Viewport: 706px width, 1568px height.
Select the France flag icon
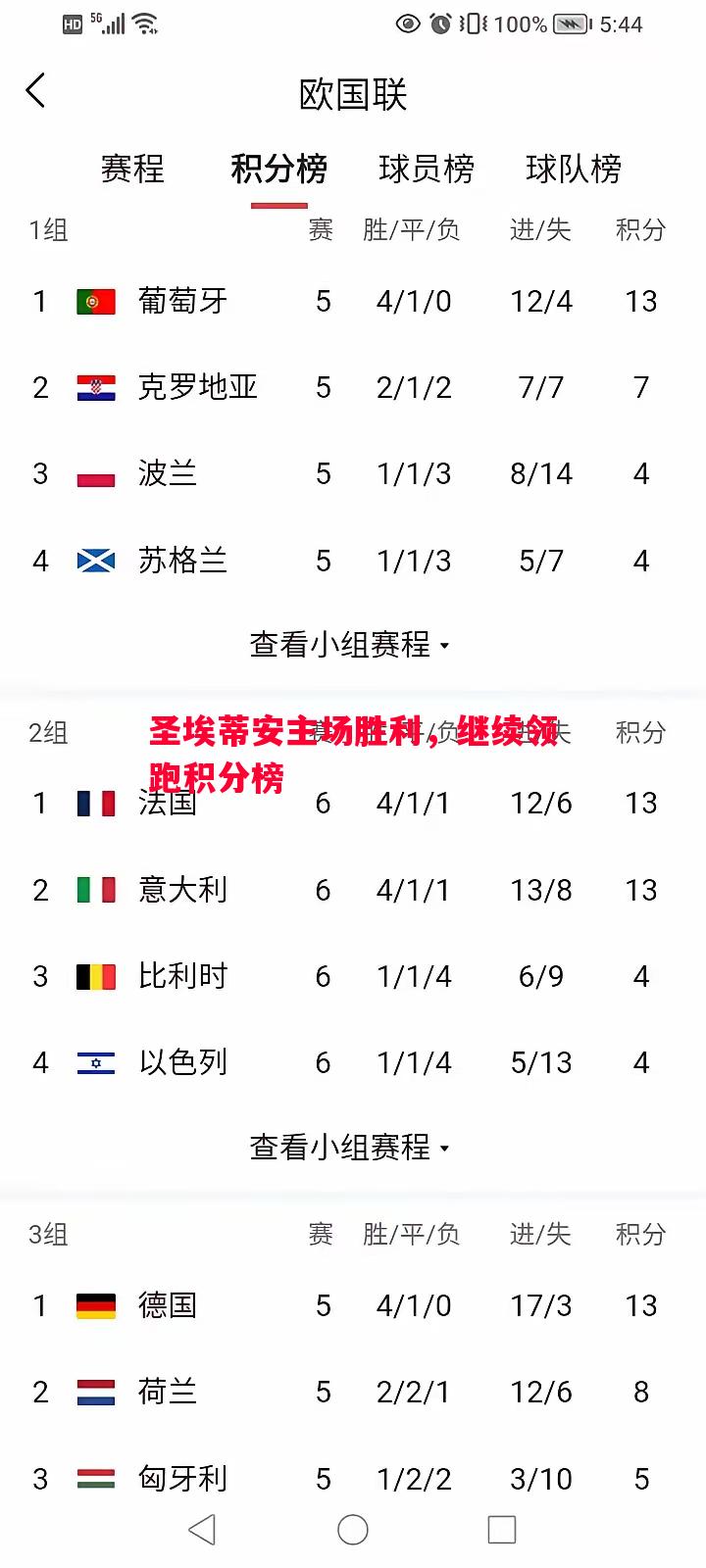coord(95,804)
